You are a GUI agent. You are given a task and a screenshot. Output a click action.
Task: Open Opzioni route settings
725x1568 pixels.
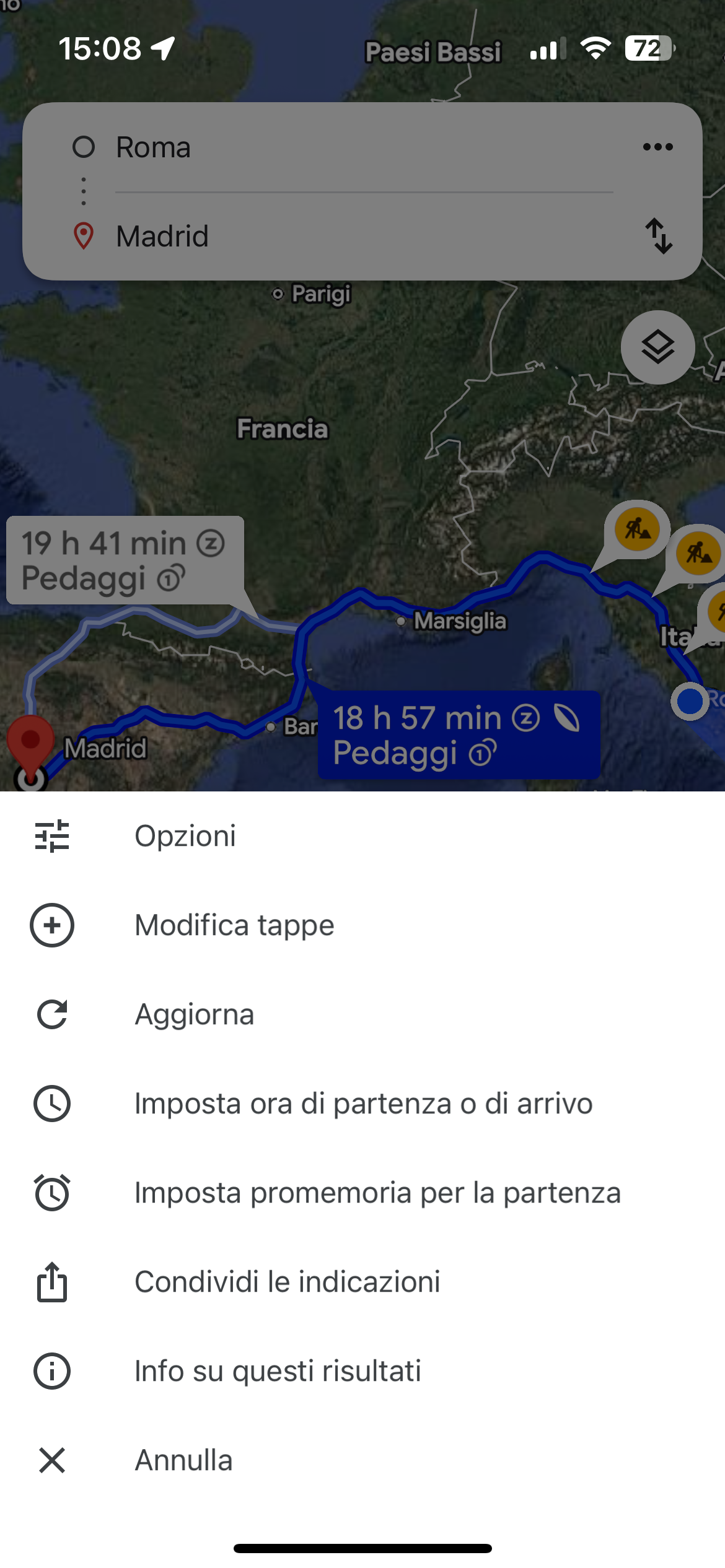tap(185, 836)
